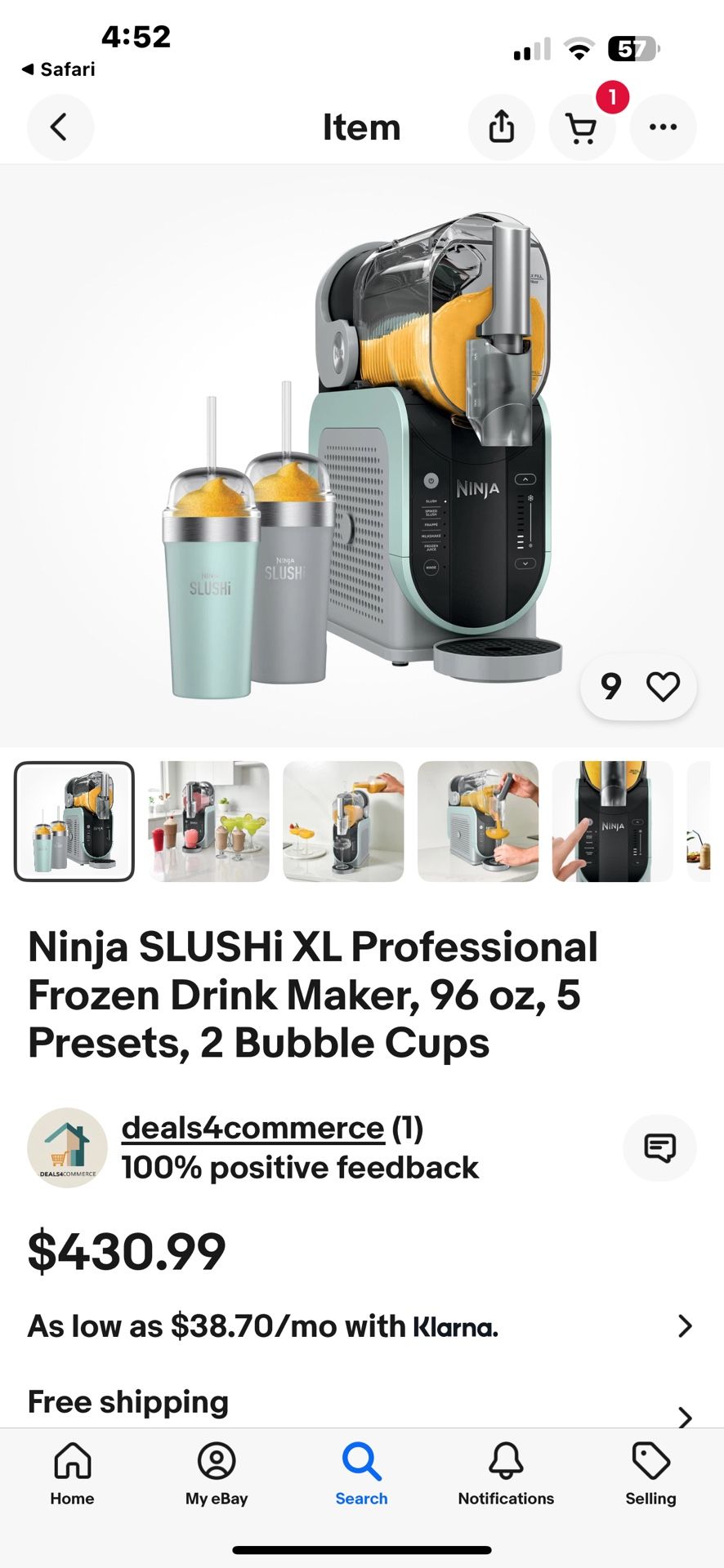
Task: Open the shopping cart
Action: click(x=581, y=128)
